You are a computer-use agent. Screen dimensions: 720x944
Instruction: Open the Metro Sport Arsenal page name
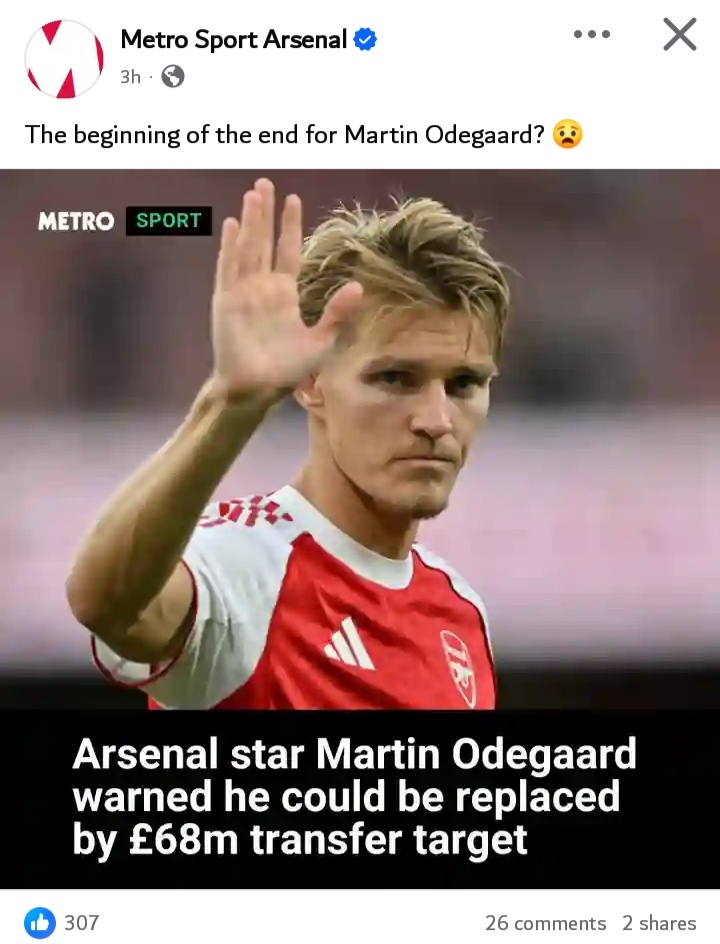[234, 40]
